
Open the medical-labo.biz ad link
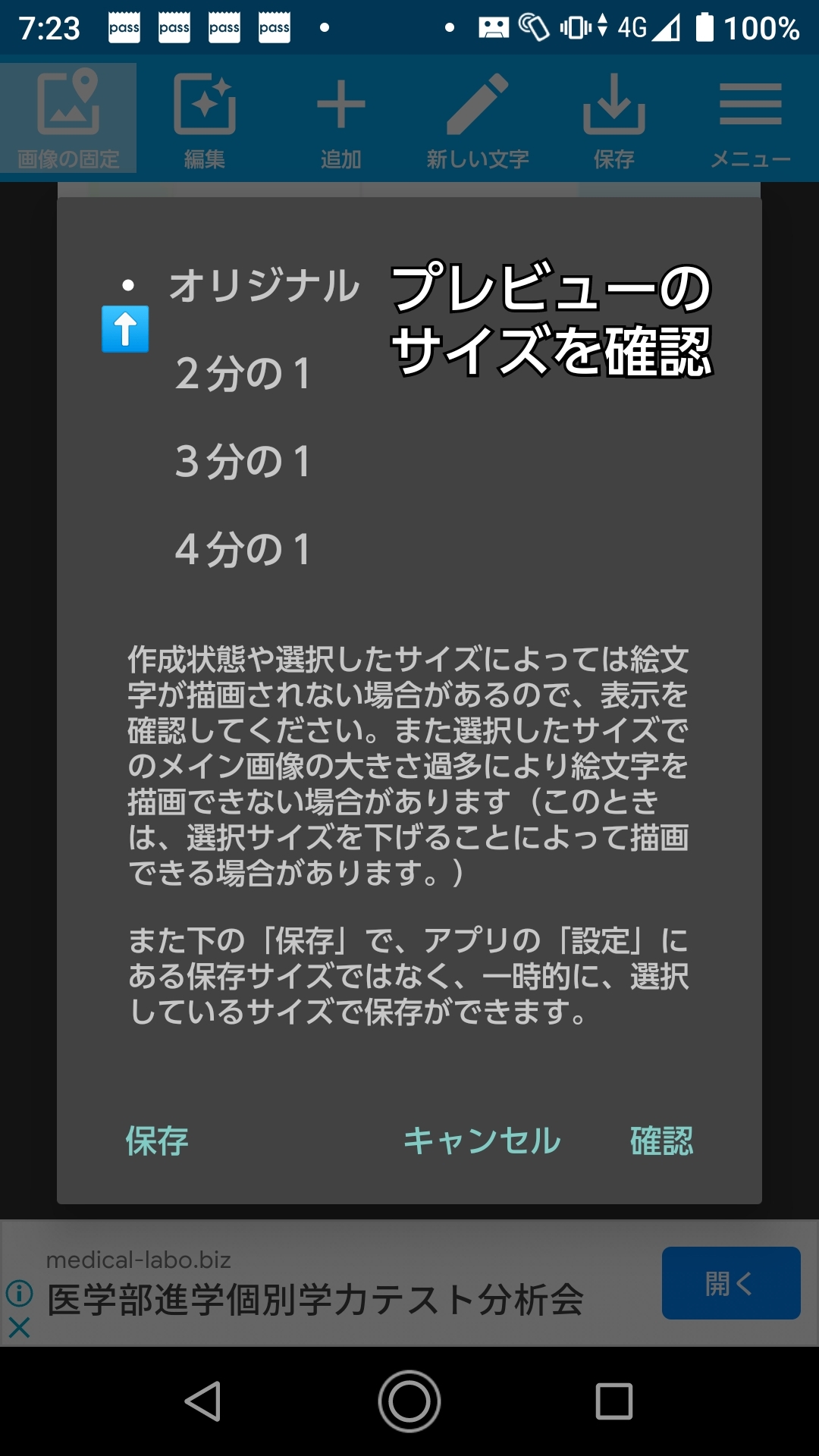(x=140, y=1252)
